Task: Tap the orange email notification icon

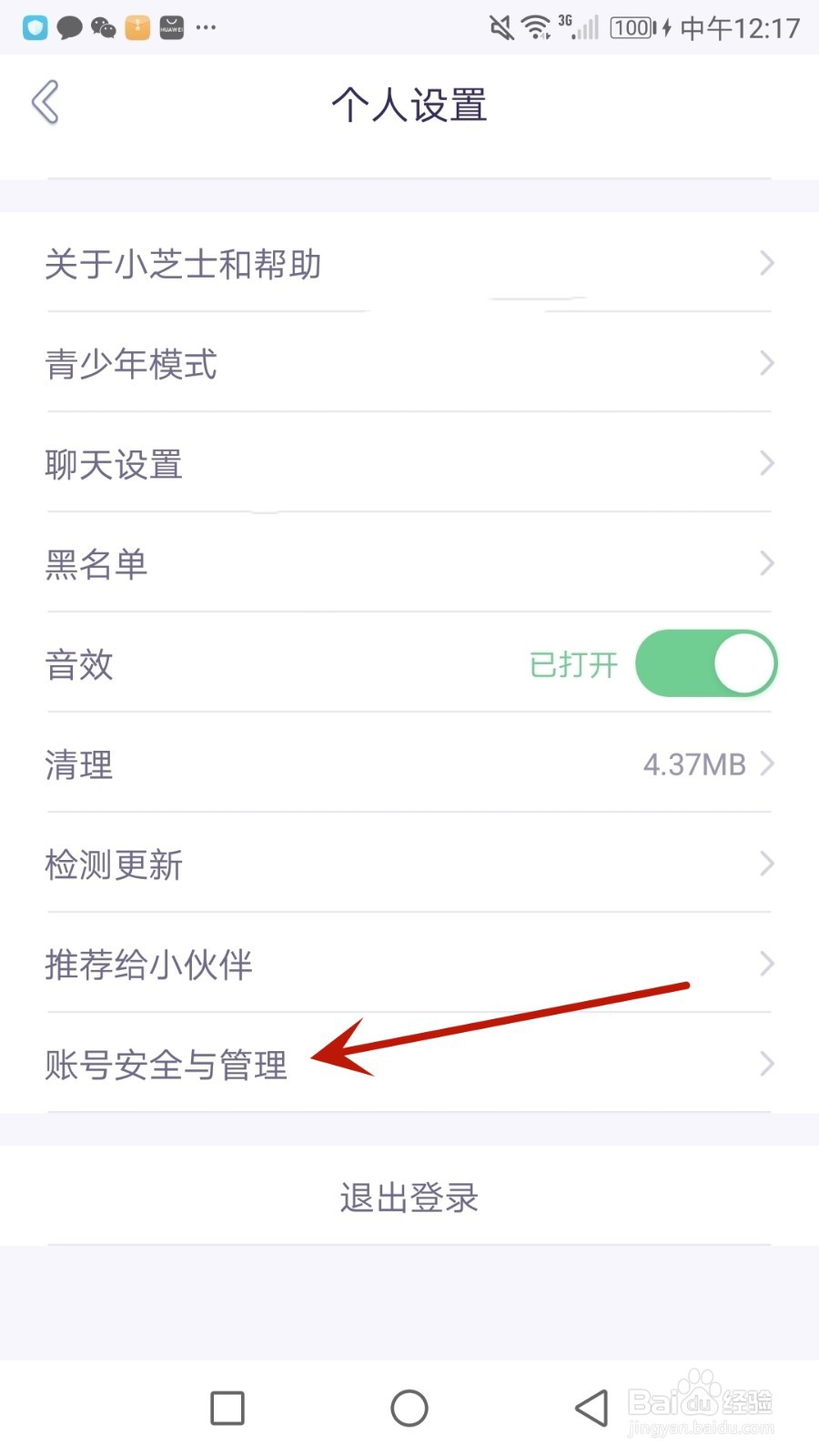Action: [x=136, y=27]
